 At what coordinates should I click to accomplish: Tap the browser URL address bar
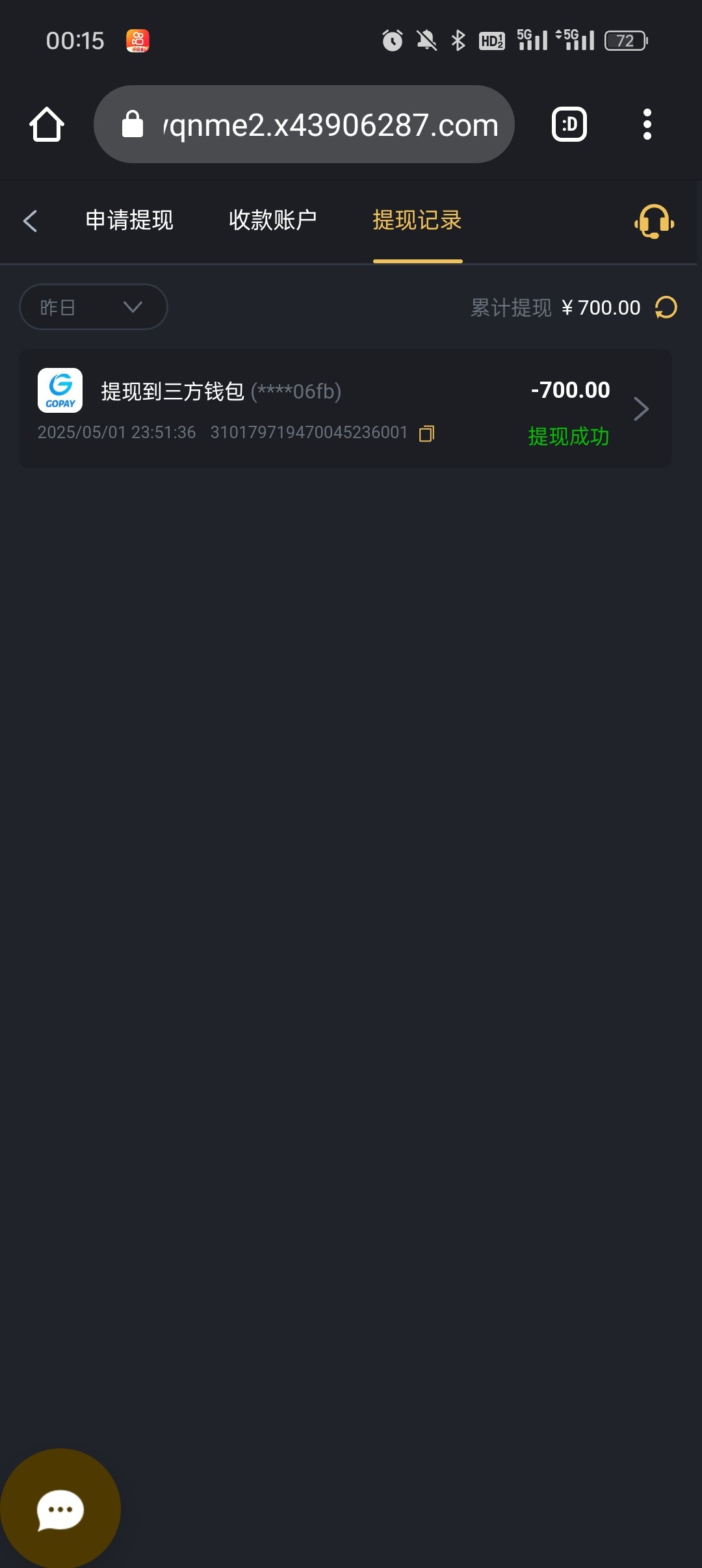[304, 124]
